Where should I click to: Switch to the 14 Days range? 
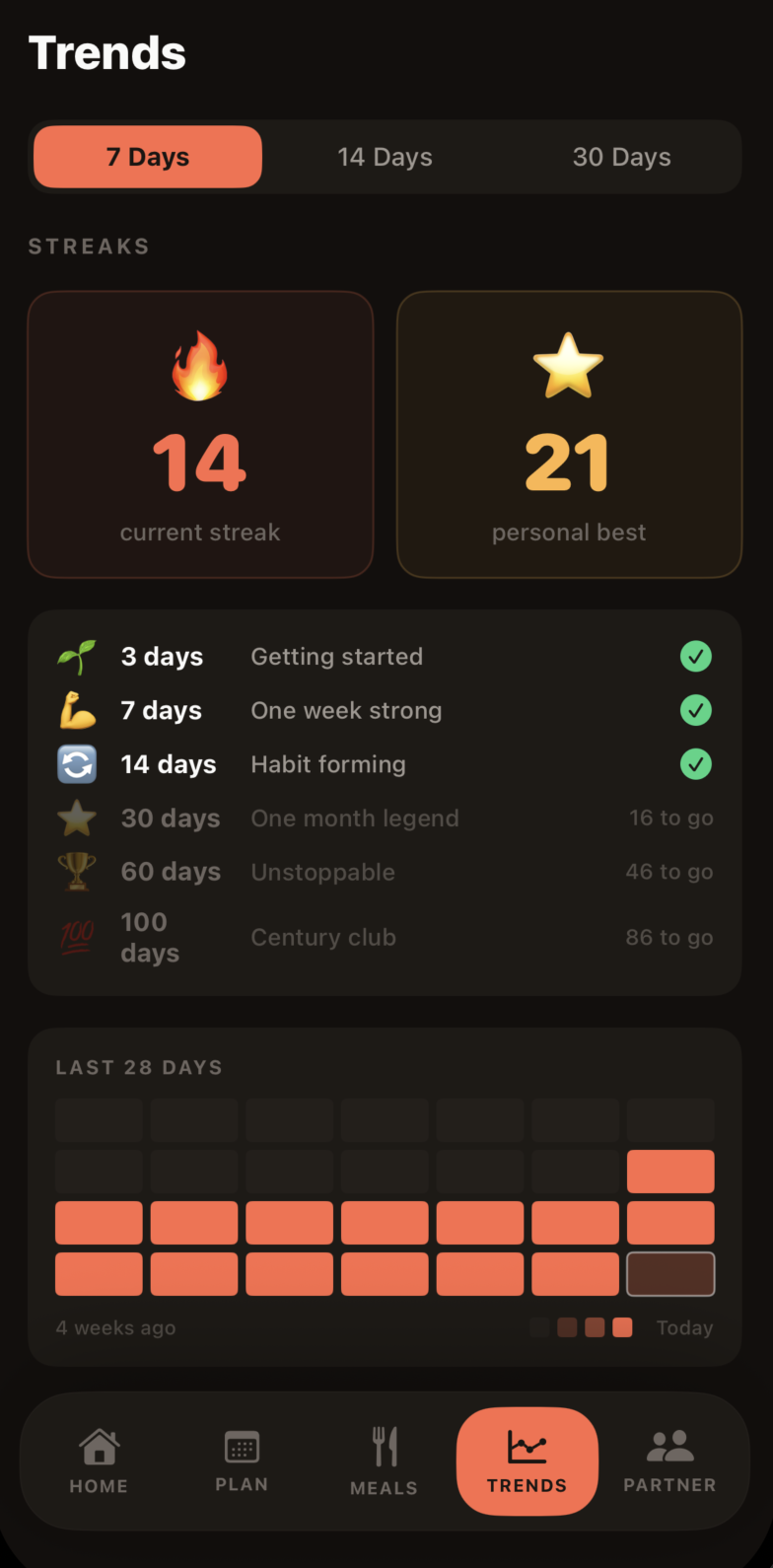(x=385, y=157)
